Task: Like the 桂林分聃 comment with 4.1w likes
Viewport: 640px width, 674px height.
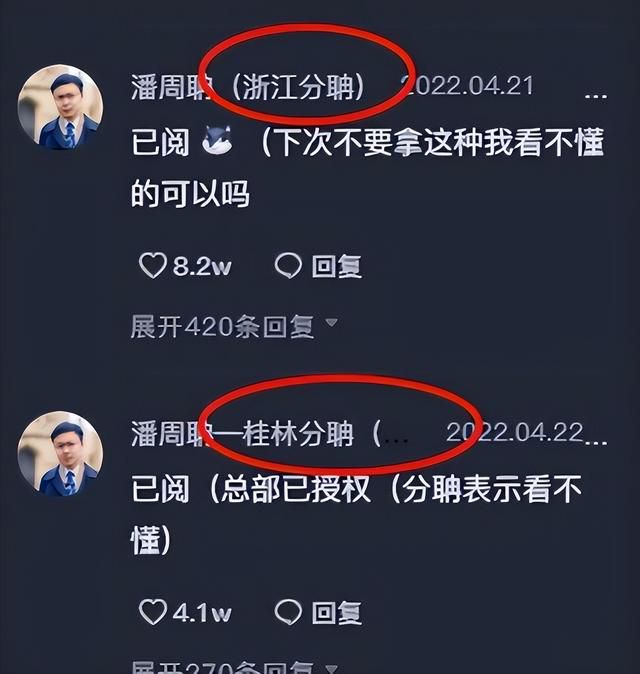Action: pos(152,612)
